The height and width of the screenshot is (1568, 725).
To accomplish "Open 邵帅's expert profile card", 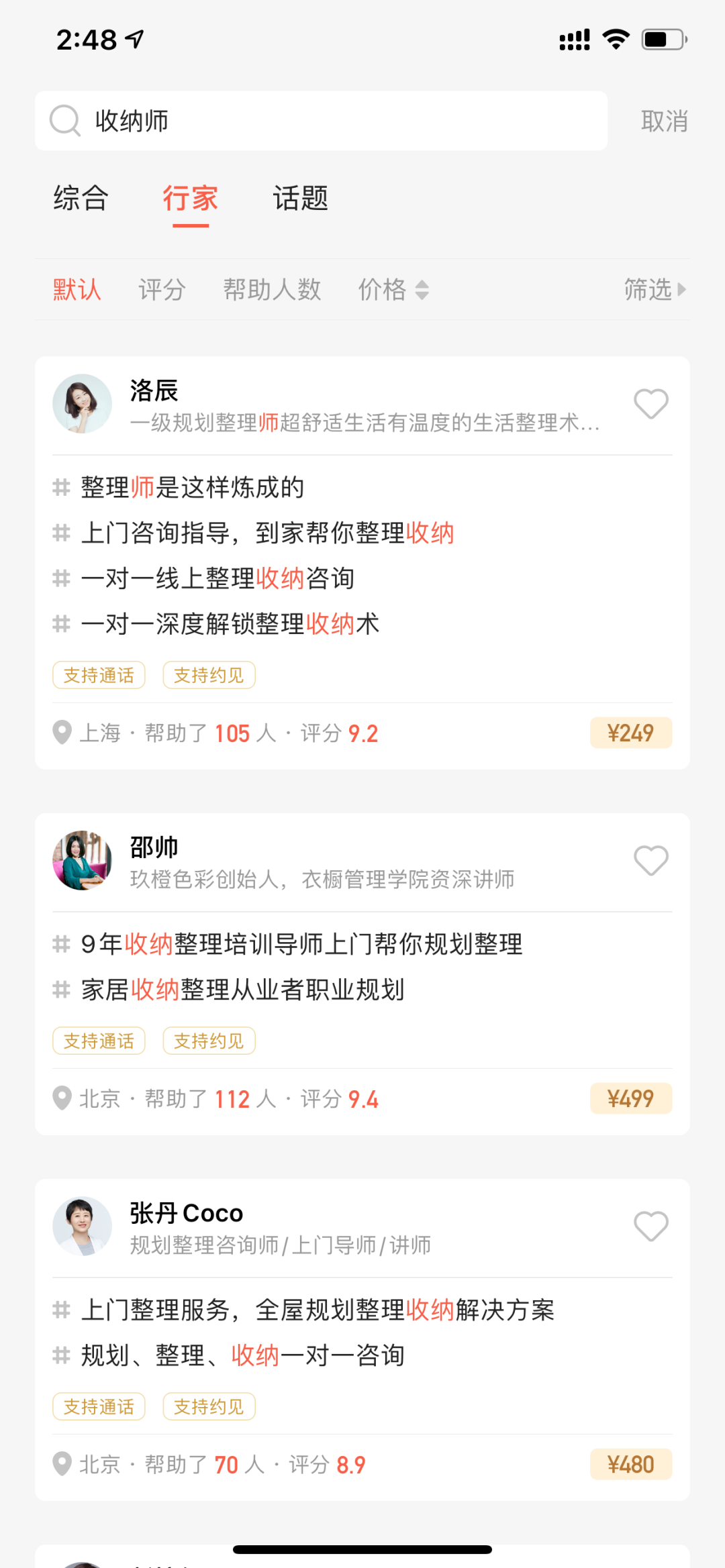I will (x=336, y=862).
